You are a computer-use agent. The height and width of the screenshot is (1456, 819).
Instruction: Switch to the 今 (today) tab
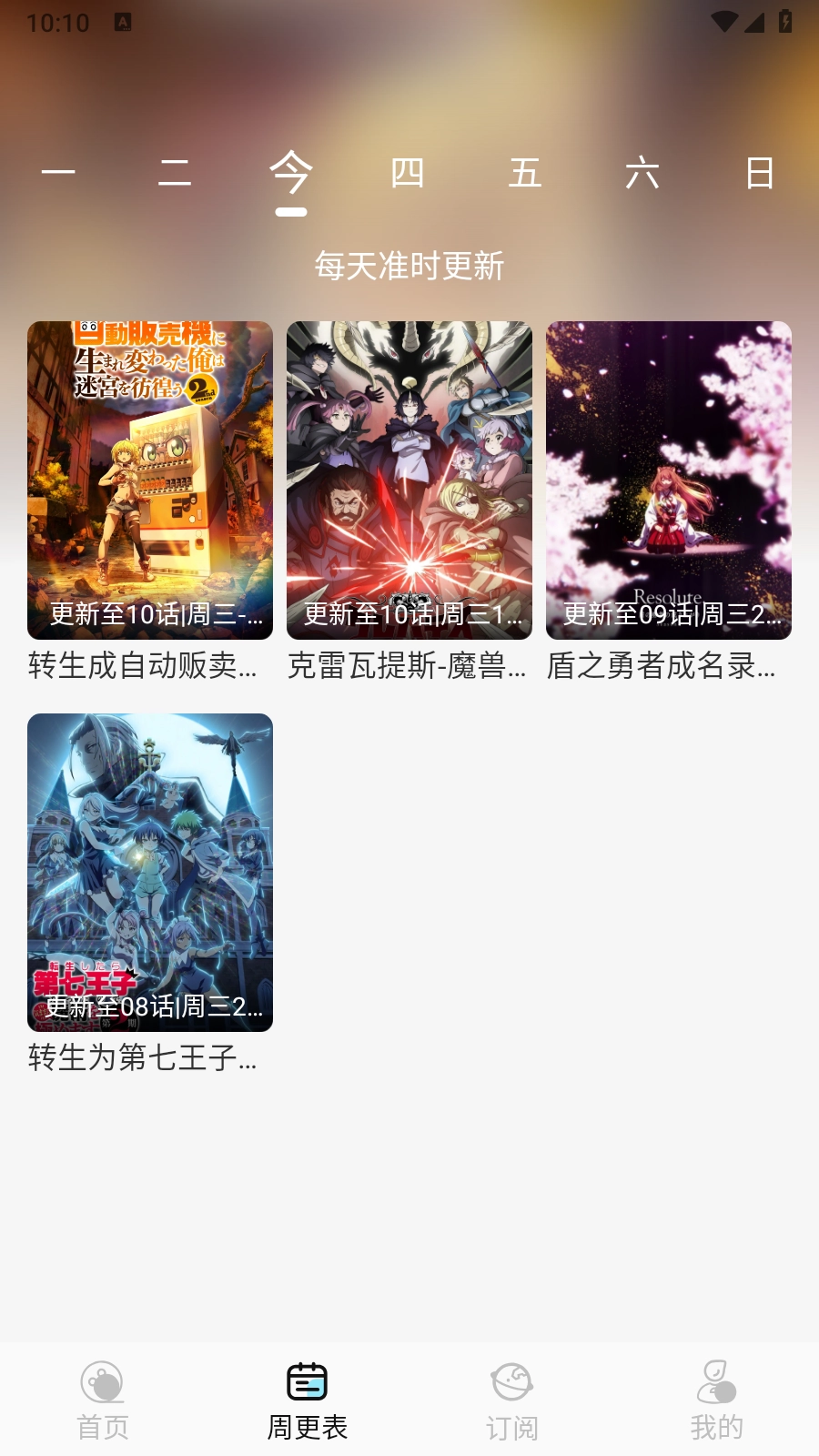coord(291,173)
